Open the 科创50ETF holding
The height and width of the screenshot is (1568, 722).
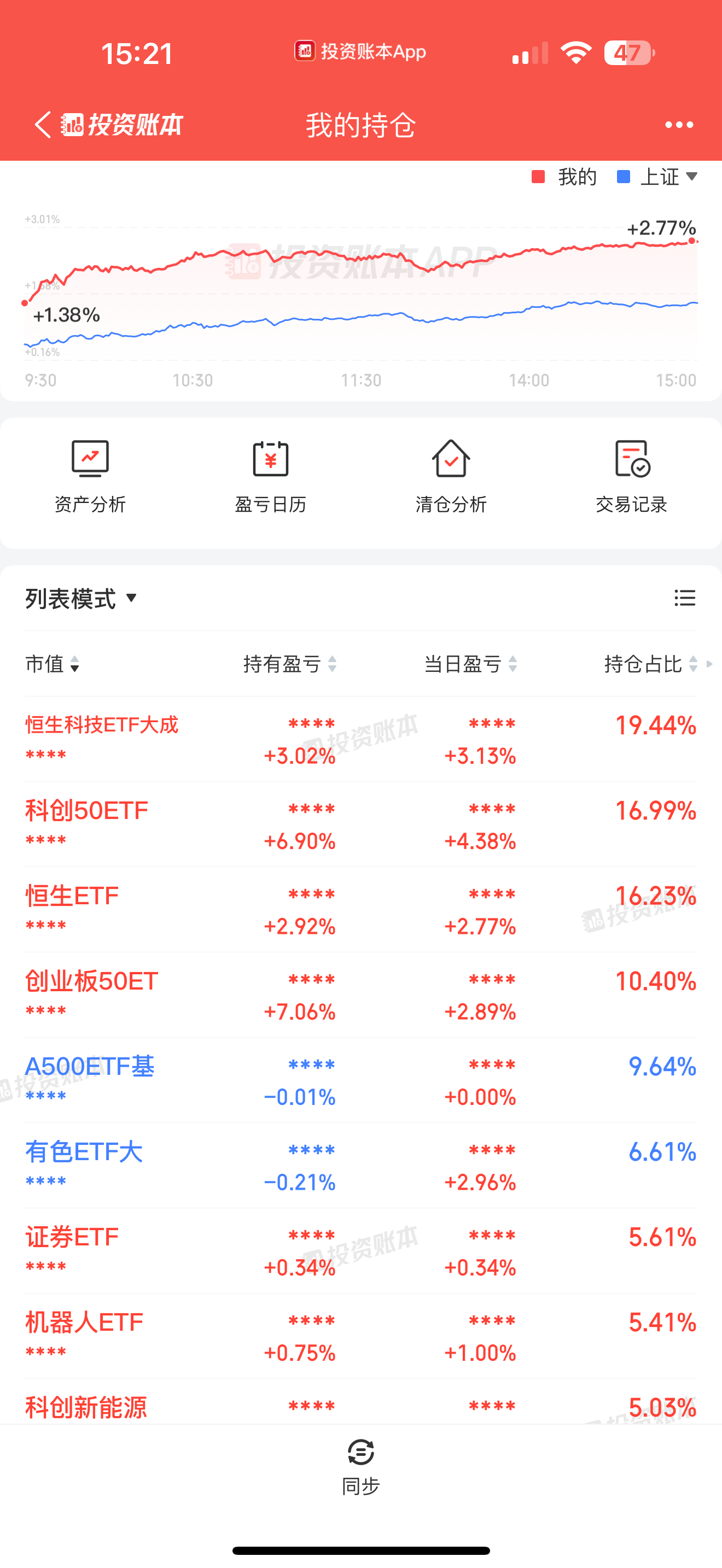click(x=86, y=811)
